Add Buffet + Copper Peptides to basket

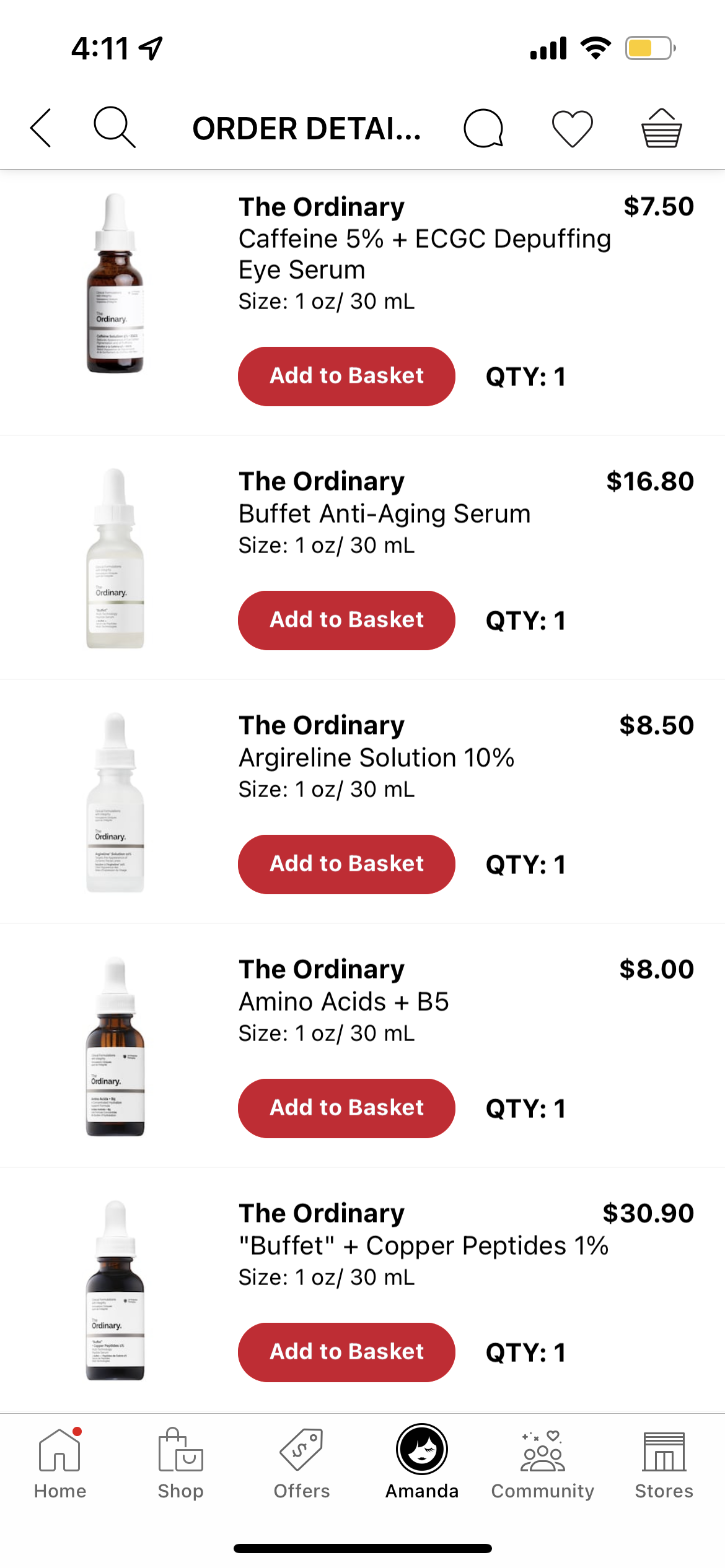point(346,1352)
